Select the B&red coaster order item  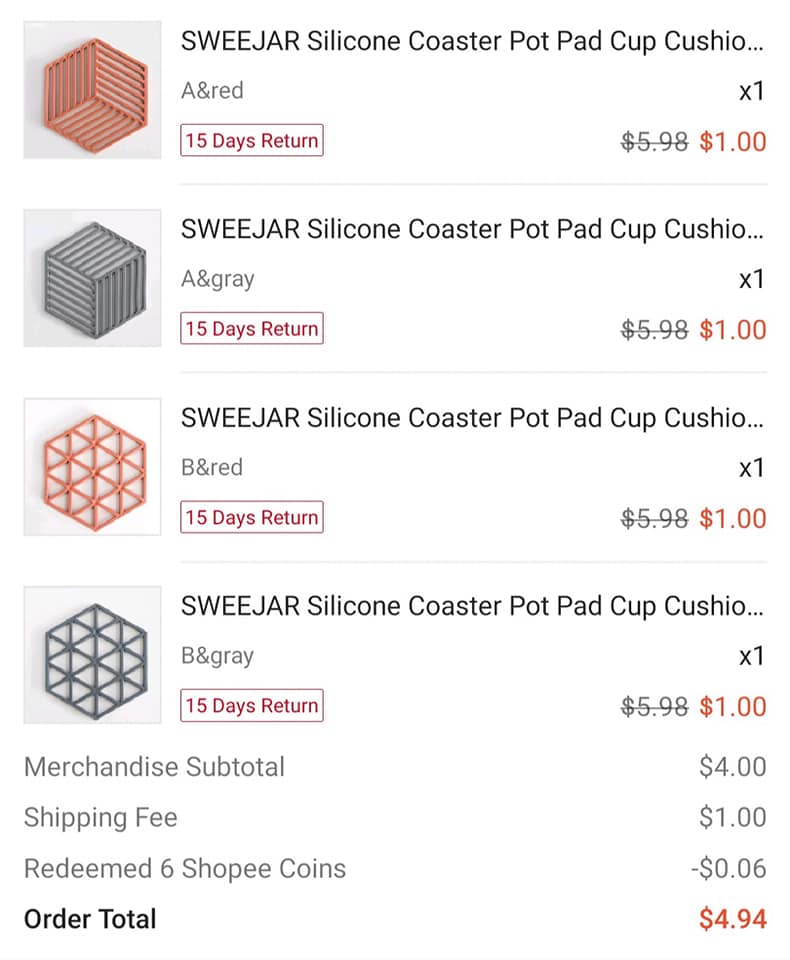[x=470, y=420]
